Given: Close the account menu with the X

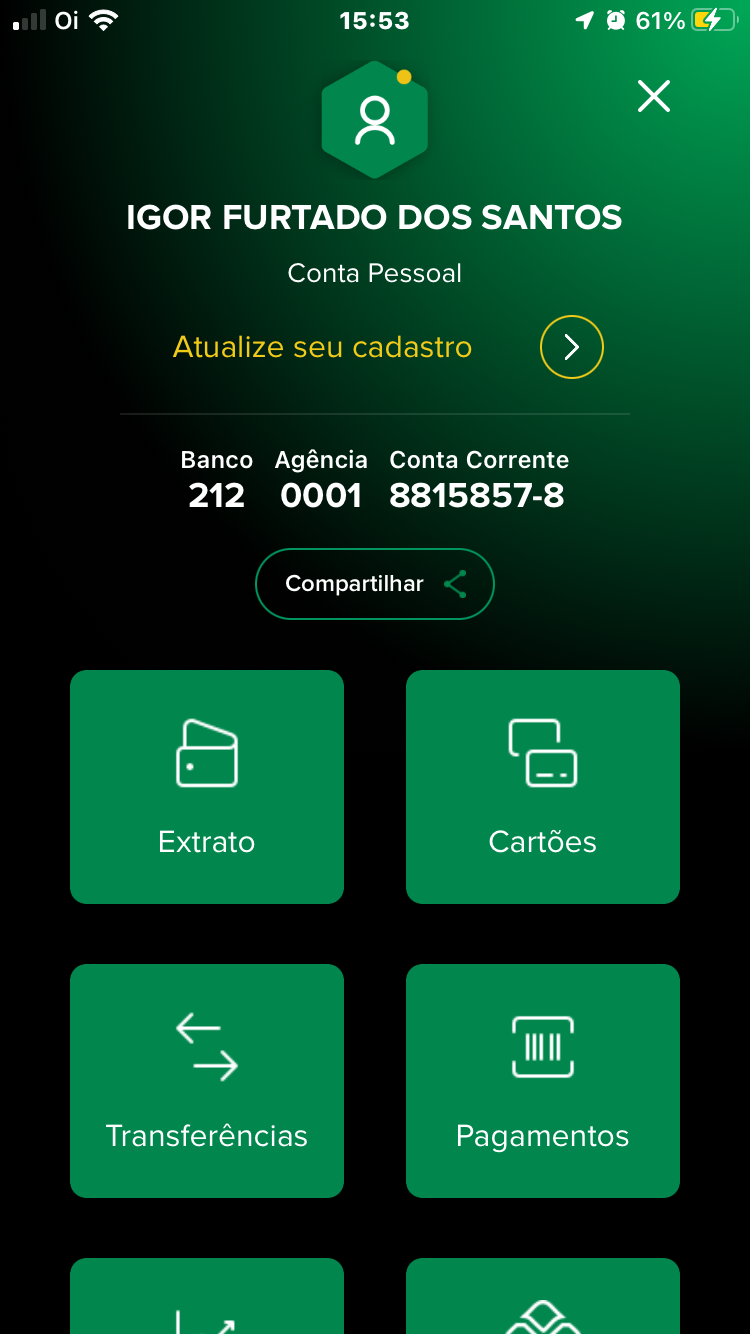Looking at the screenshot, I should click(x=654, y=96).
